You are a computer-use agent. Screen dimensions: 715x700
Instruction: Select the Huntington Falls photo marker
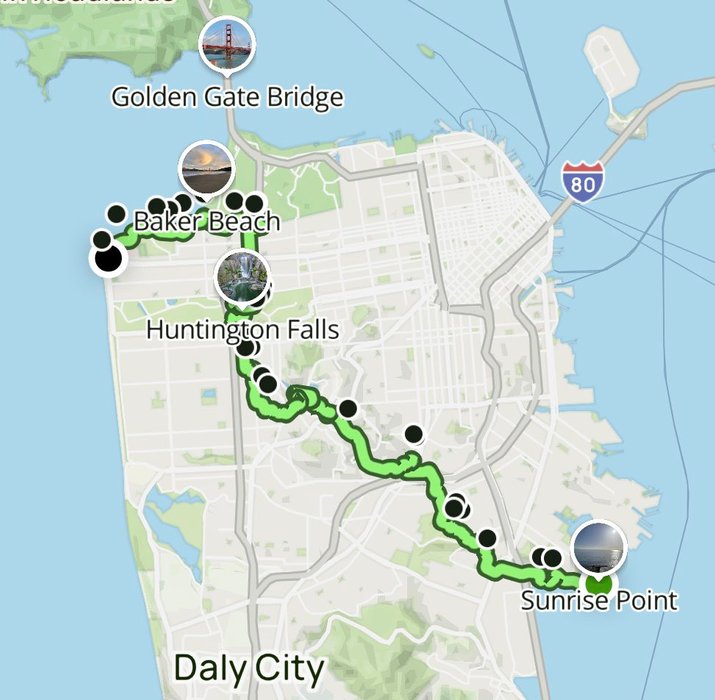(x=242, y=277)
